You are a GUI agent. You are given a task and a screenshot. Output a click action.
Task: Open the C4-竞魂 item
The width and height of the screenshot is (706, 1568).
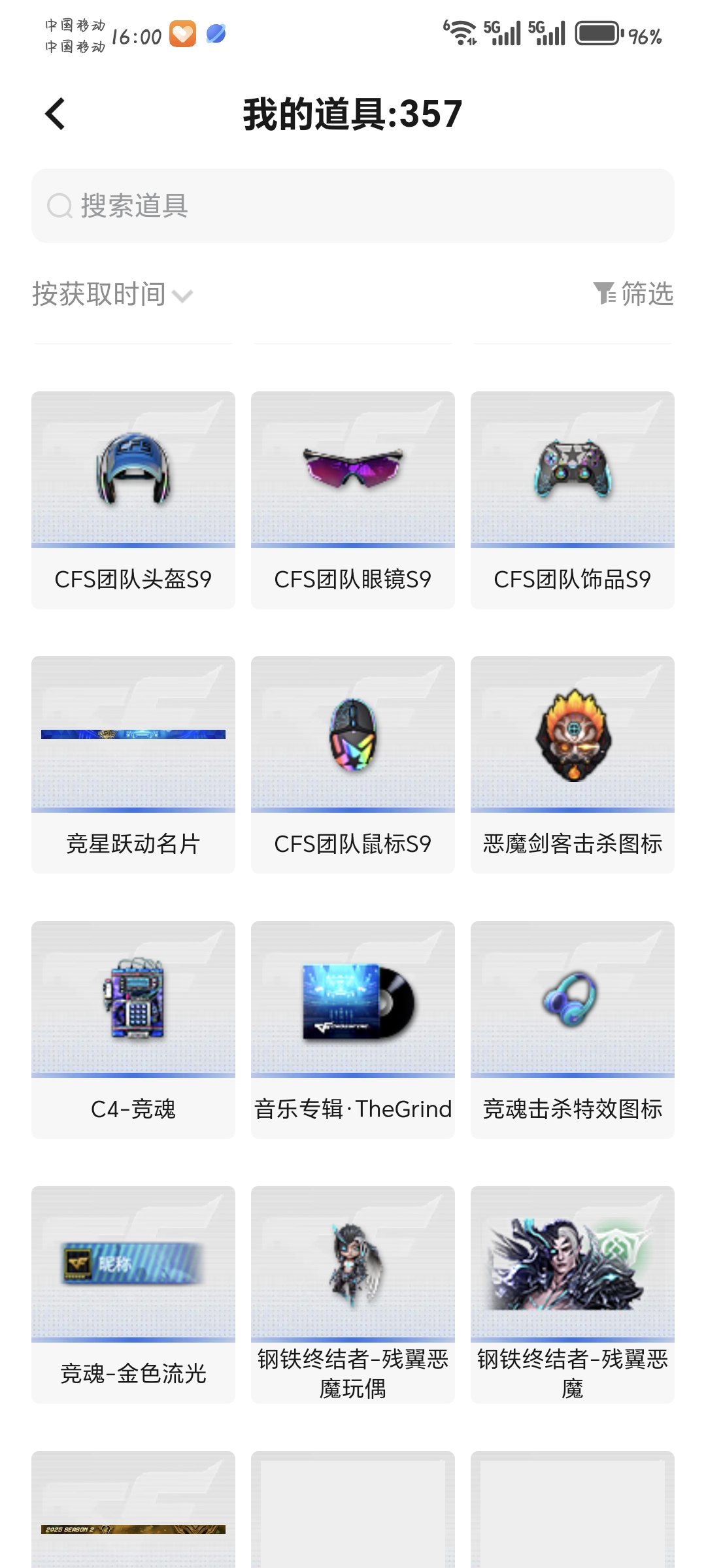click(x=133, y=1029)
